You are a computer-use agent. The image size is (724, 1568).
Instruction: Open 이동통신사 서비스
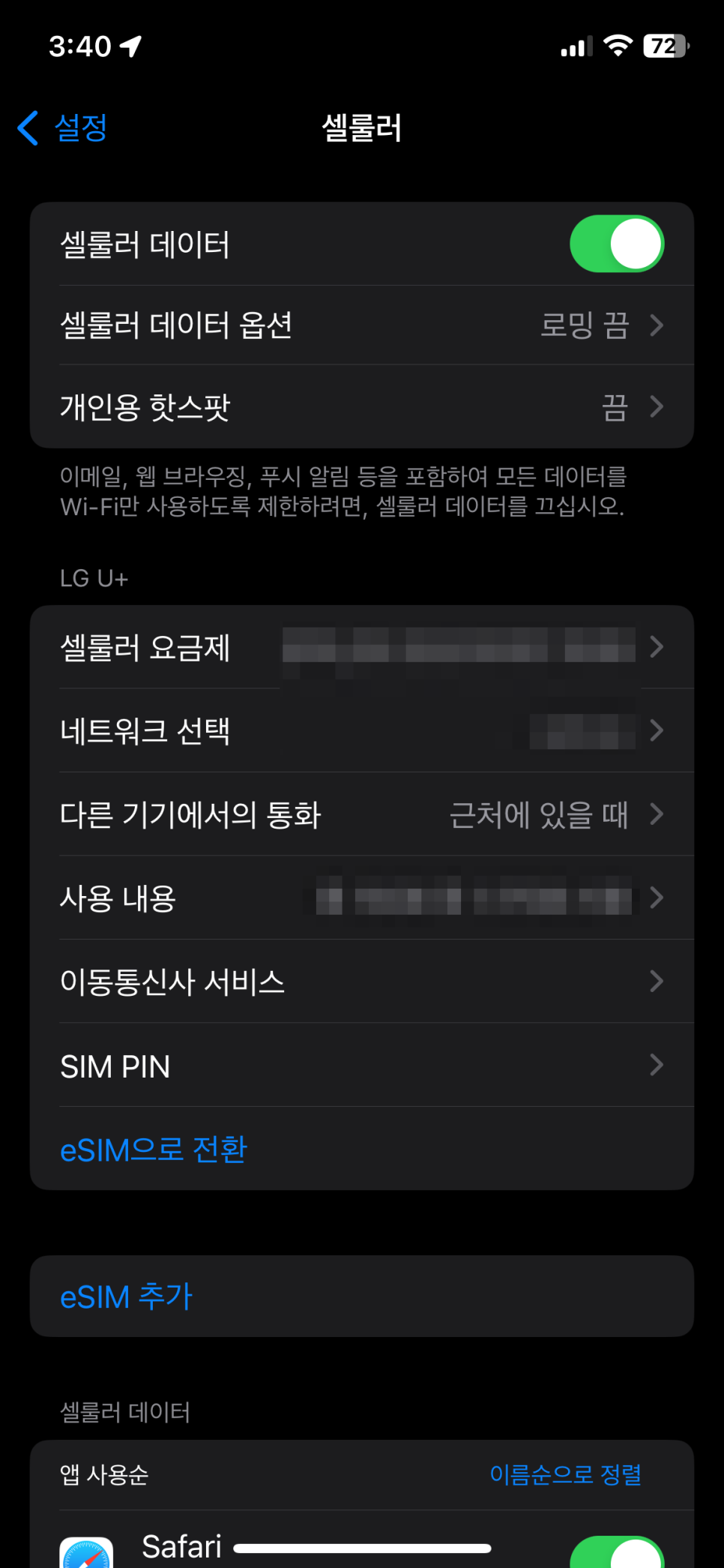point(362,982)
